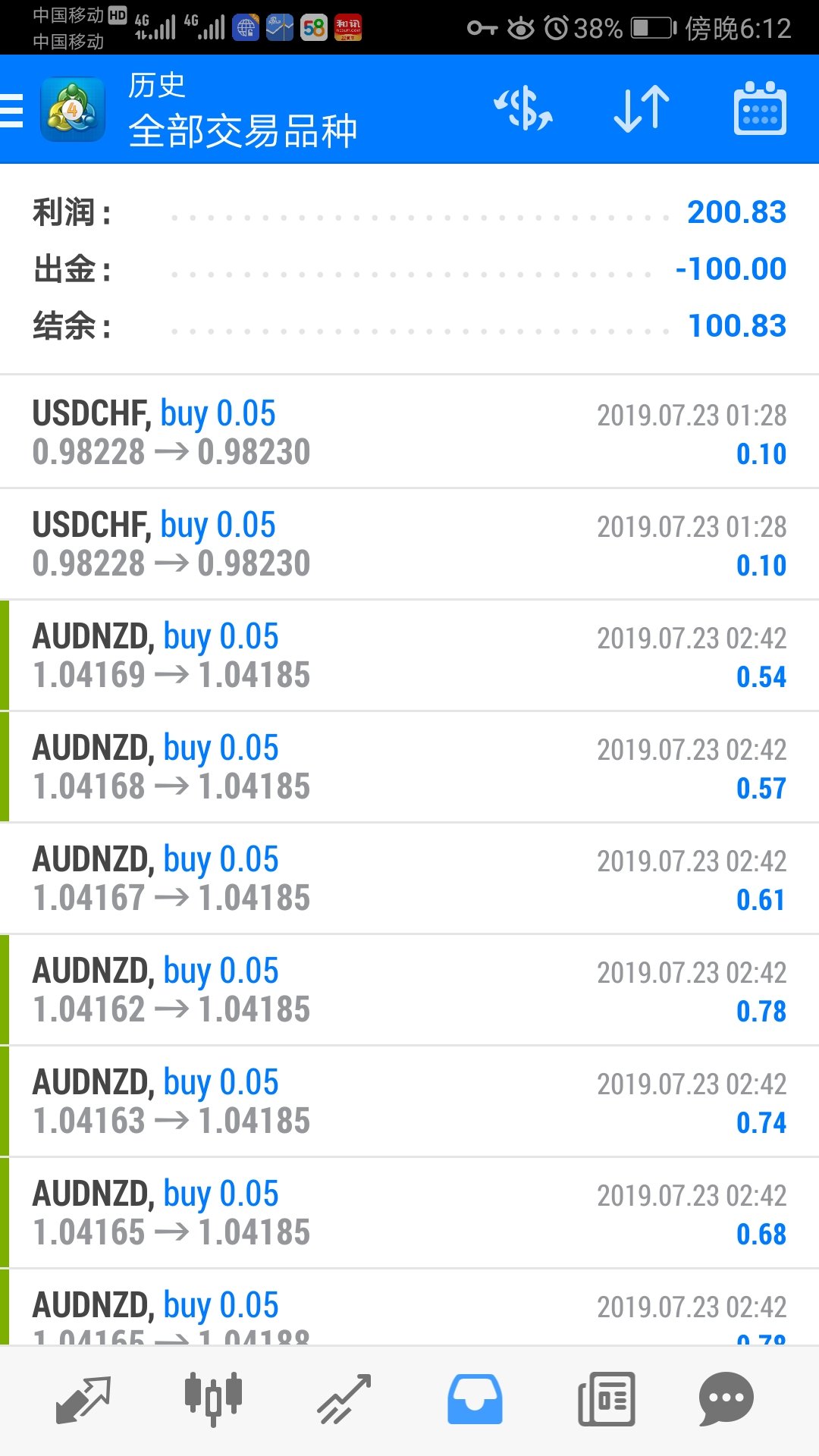Screen dimensions: 819x1456
Task: Open the hamburger drawer menu
Action: click(x=11, y=111)
